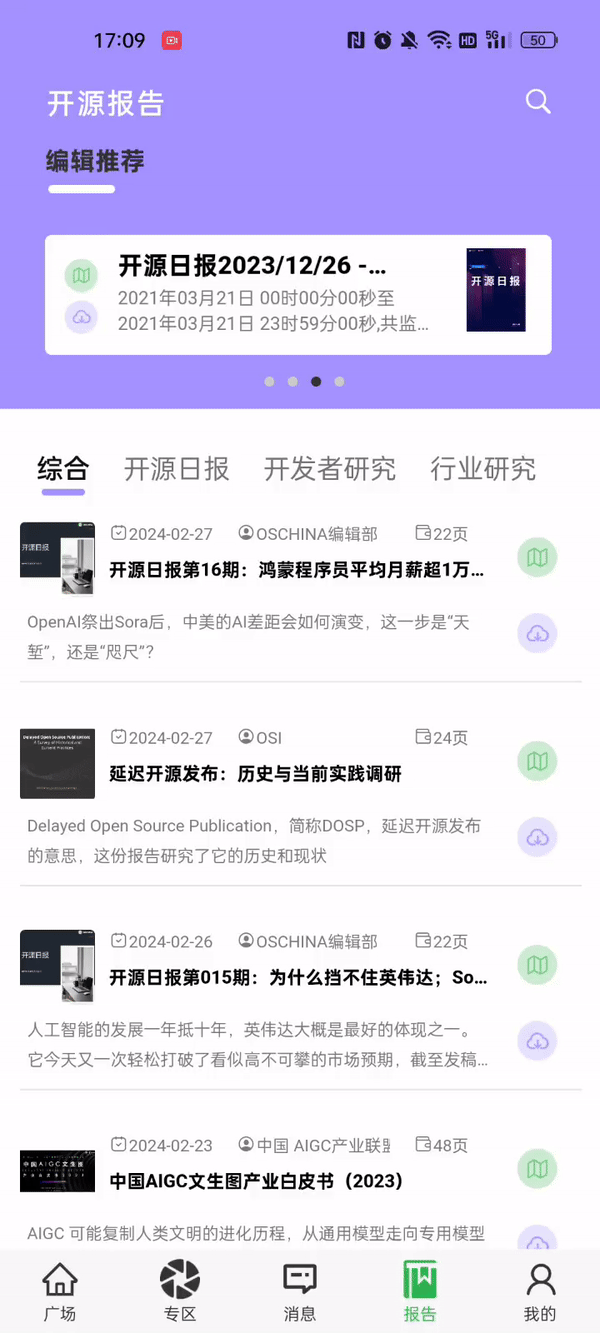
Task: Open report 开源日报第16期 about 鸿蒙程序员
Action: pos(296,571)
